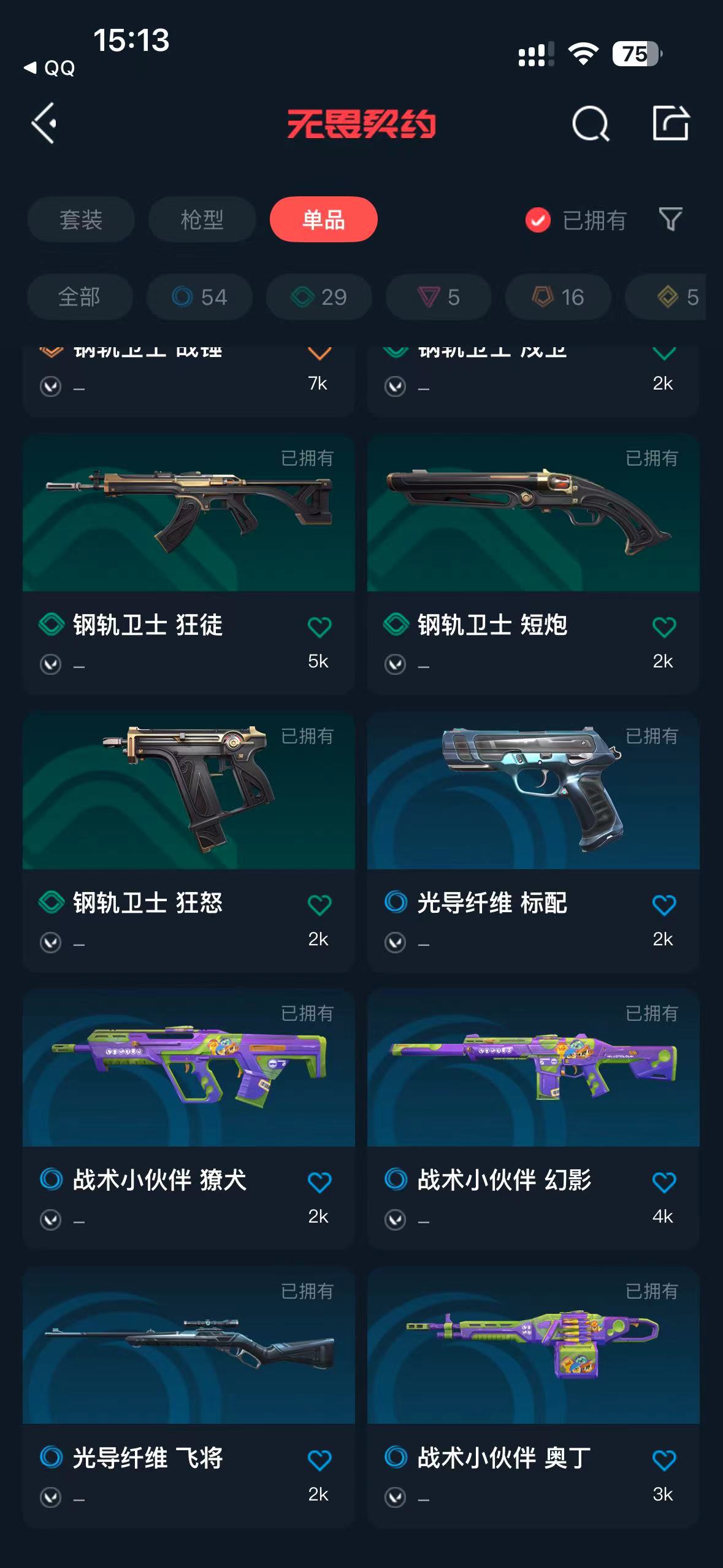723x1568 pixels.
Task: Switch to the 枪型 tab
Action: click(x=202, y=220)
